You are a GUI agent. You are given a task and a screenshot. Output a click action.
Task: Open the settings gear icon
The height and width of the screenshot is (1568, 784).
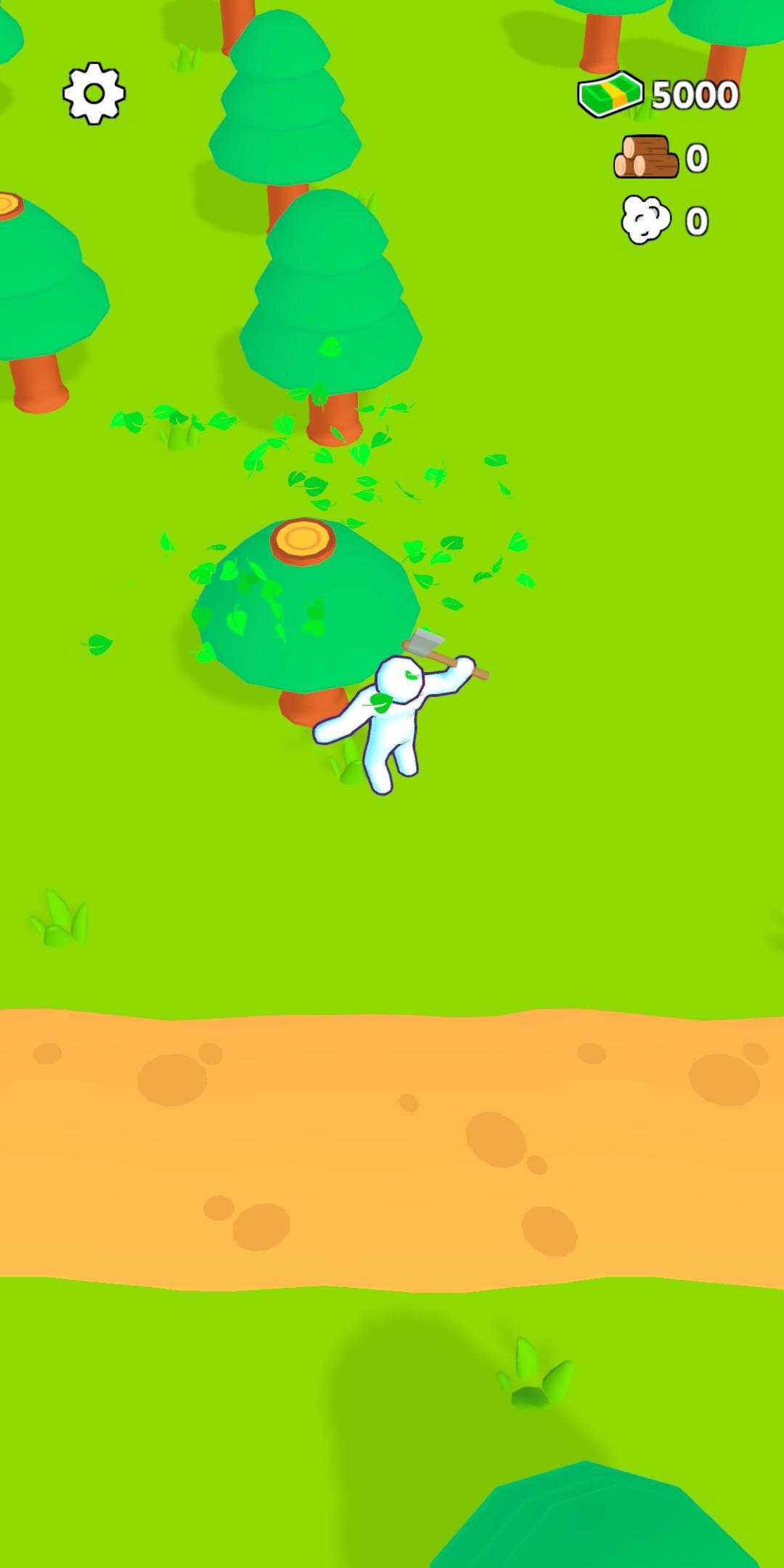point(94,93)
